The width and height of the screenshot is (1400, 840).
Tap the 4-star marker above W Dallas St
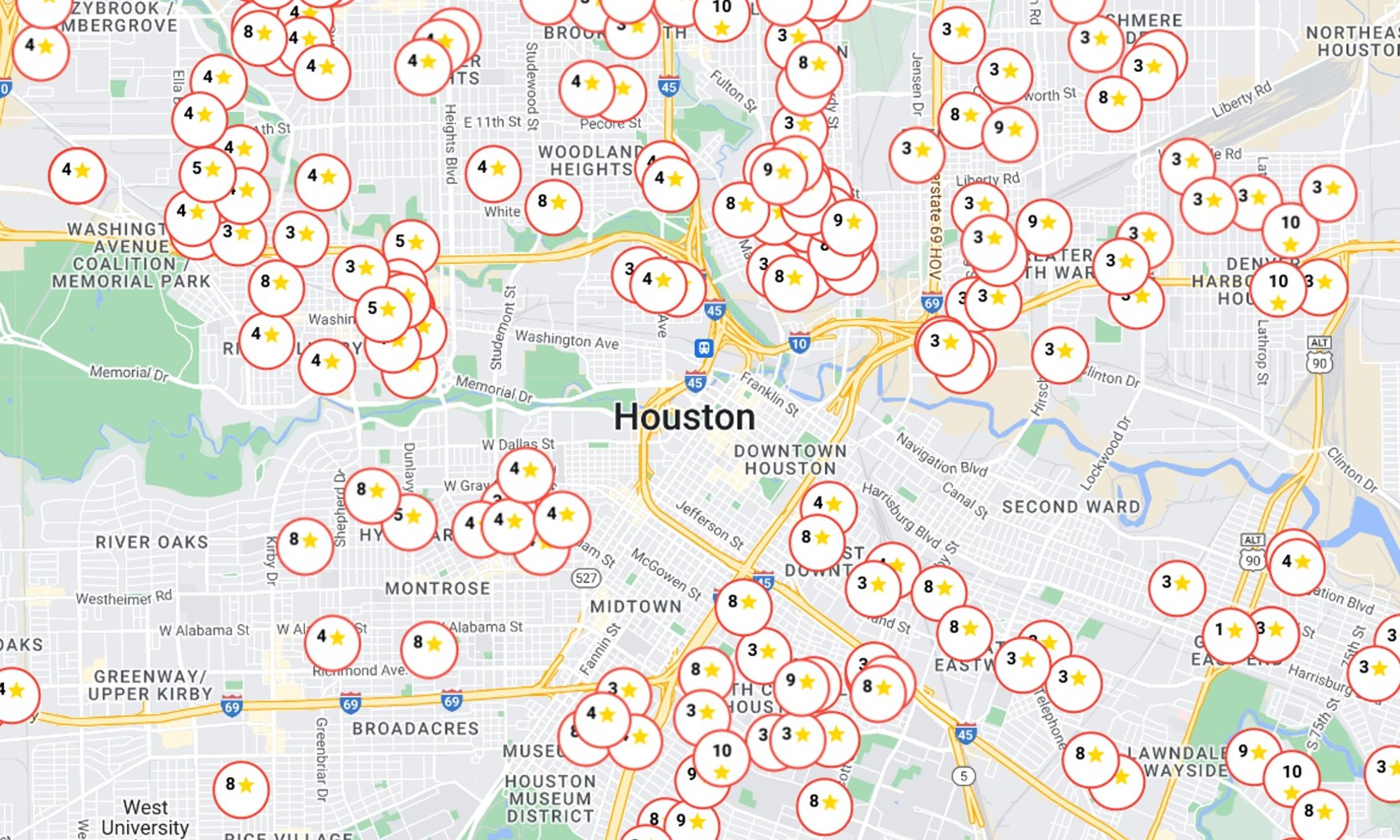525,473
